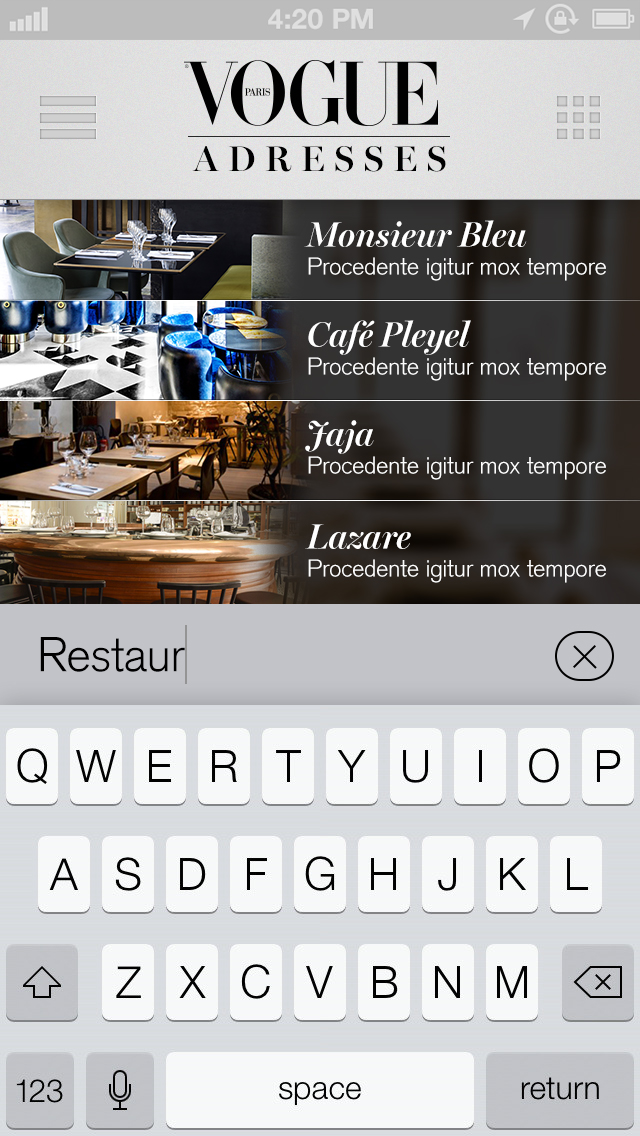This screenshot has height=1136, width=640.
Task: Switch keyboard to 123 numbers layout
Action: pos(40,1089)
